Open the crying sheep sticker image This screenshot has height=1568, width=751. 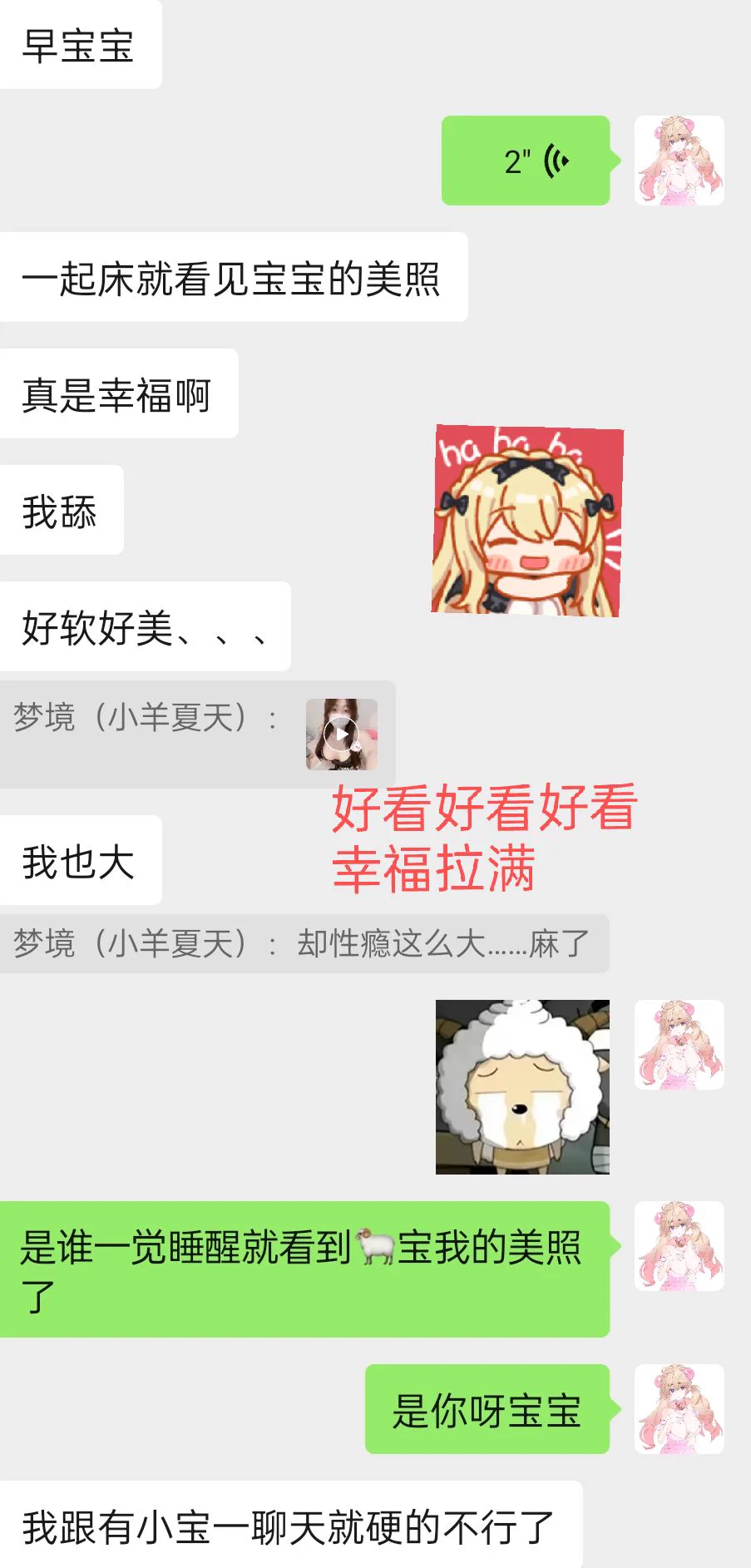point(522,1086)
